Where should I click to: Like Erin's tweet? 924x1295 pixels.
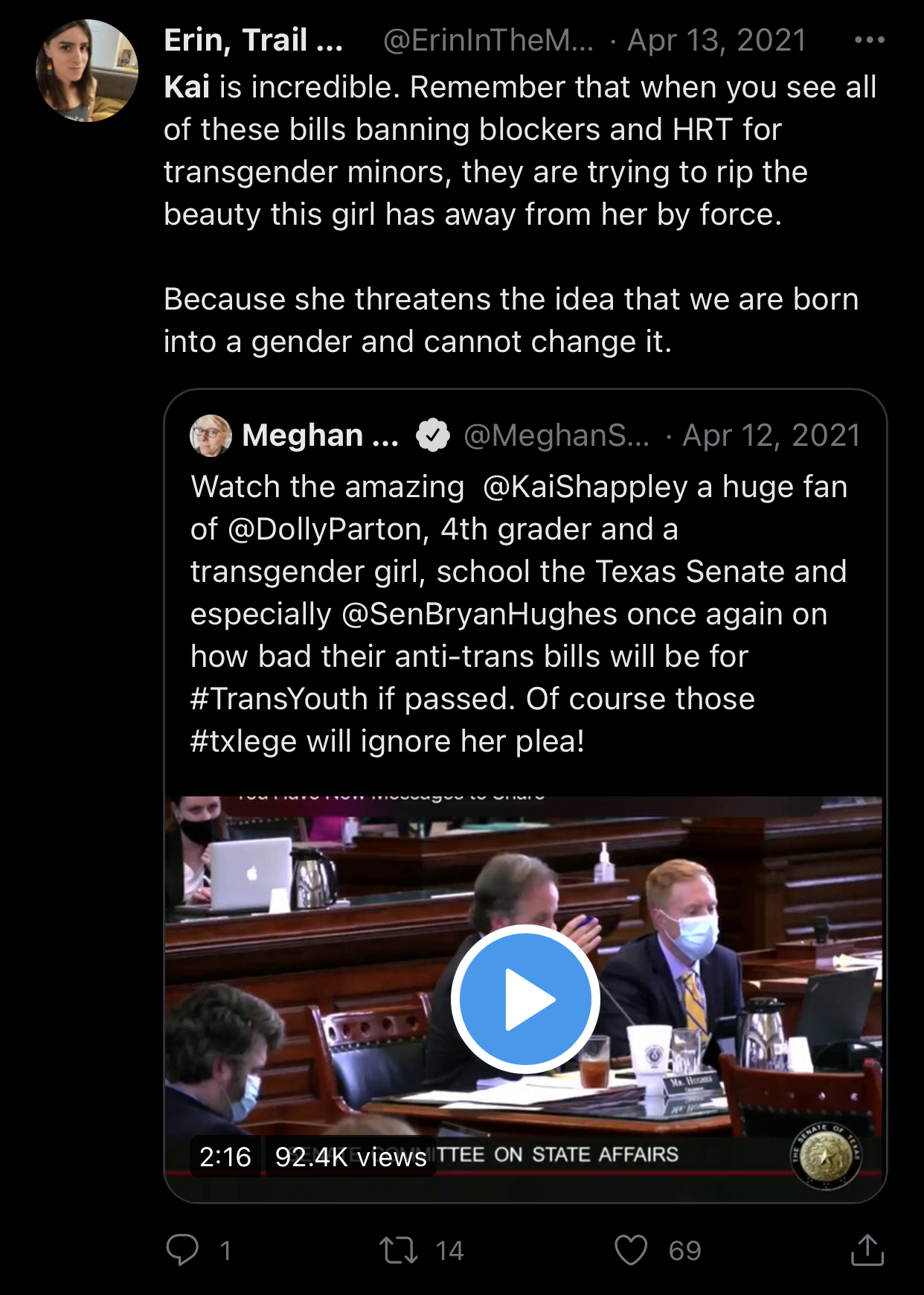point(630,1250)
